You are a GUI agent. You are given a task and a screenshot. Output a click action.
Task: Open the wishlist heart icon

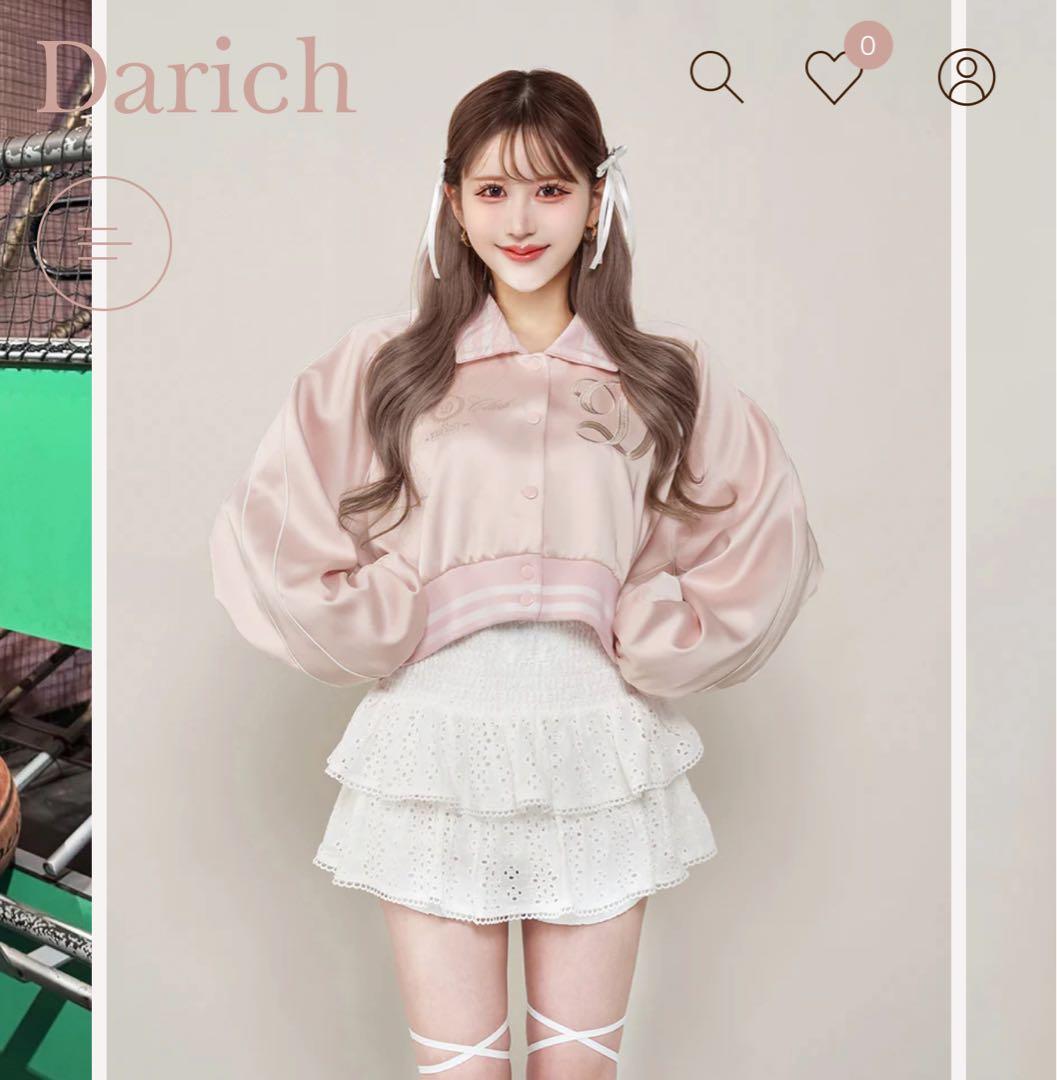(834, 77)
